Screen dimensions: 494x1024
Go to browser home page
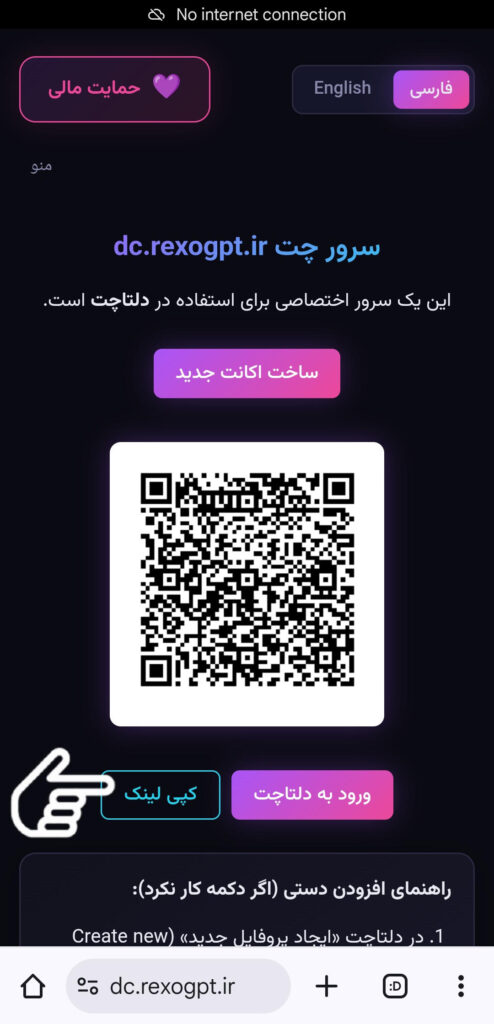33,985
